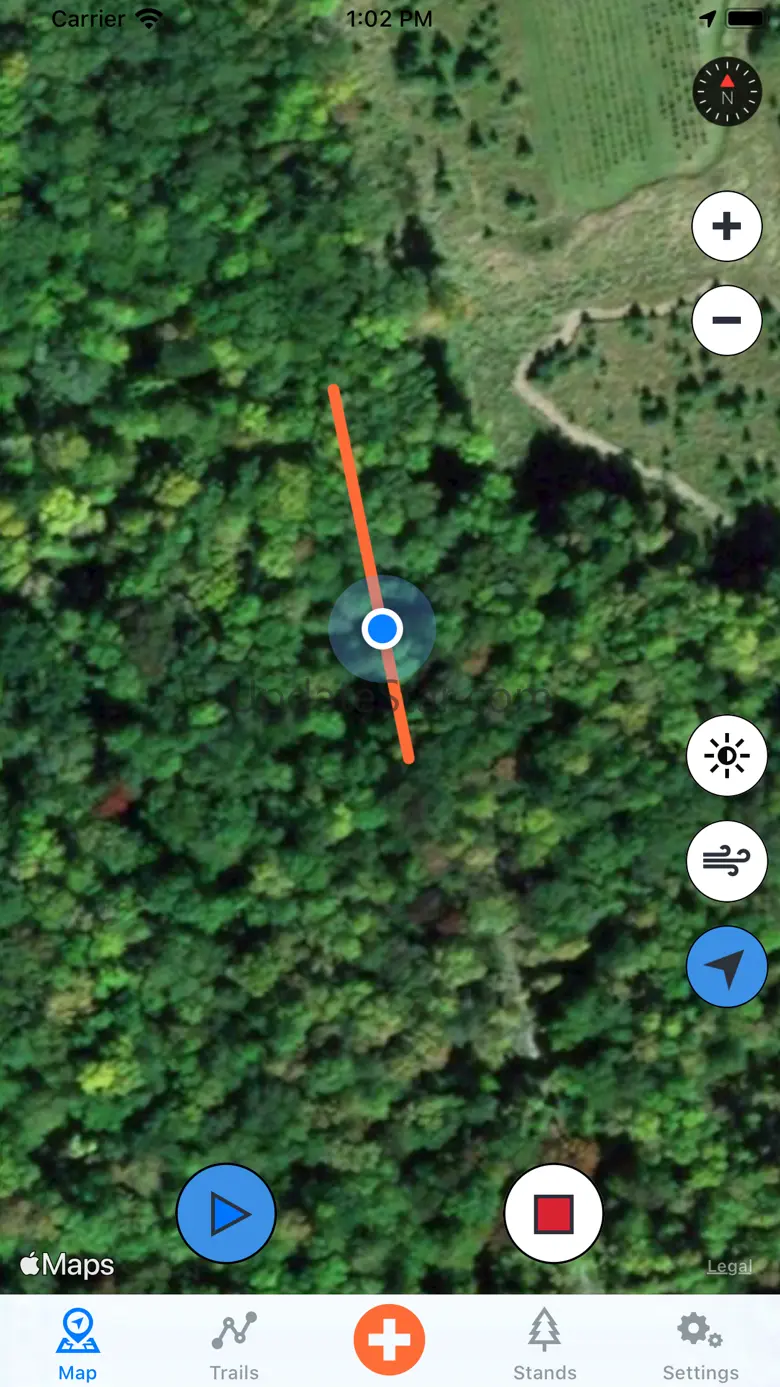This screenshot has height=1387, width=780.
Task: Add new item with orange plus
Action: [x=389, y=1340]
